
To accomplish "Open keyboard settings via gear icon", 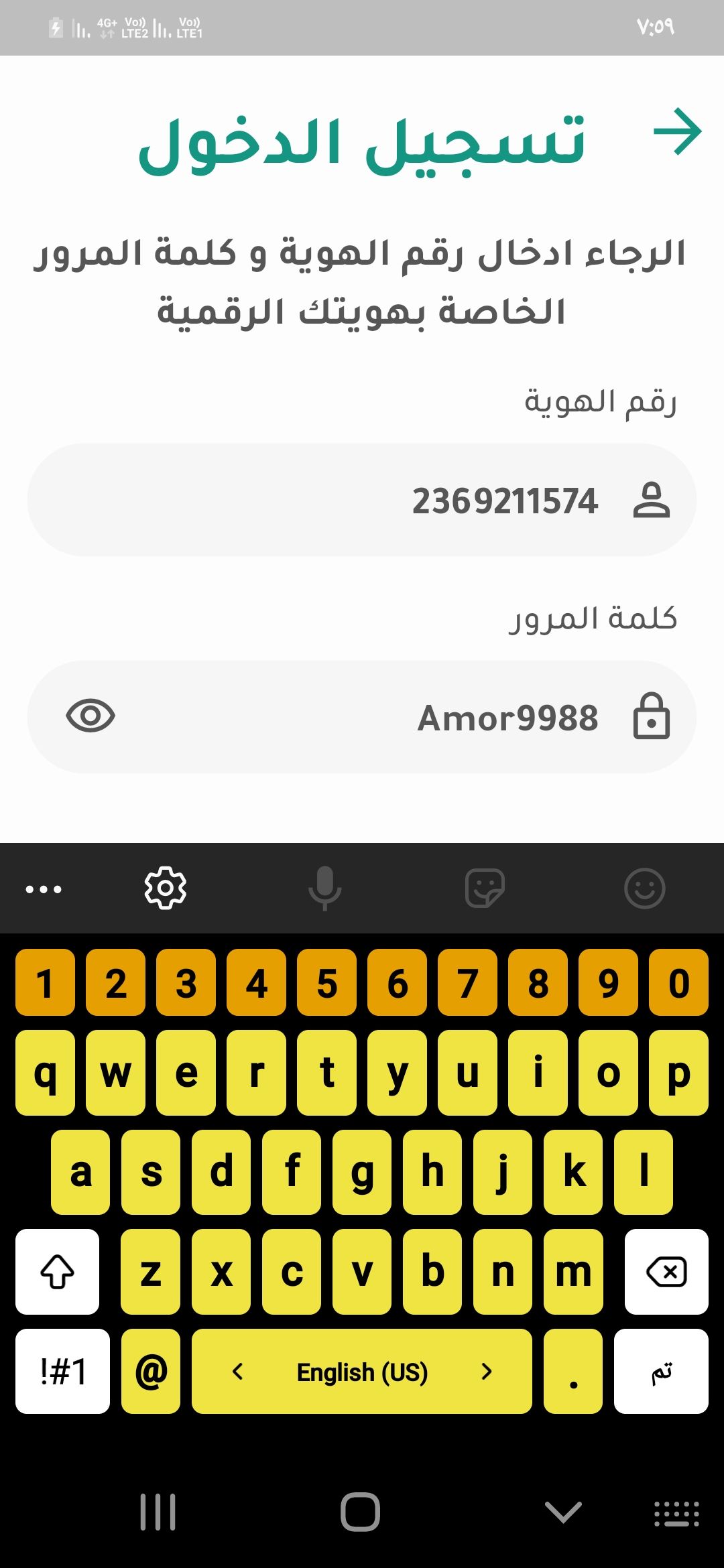I will (x=166, y=888).
